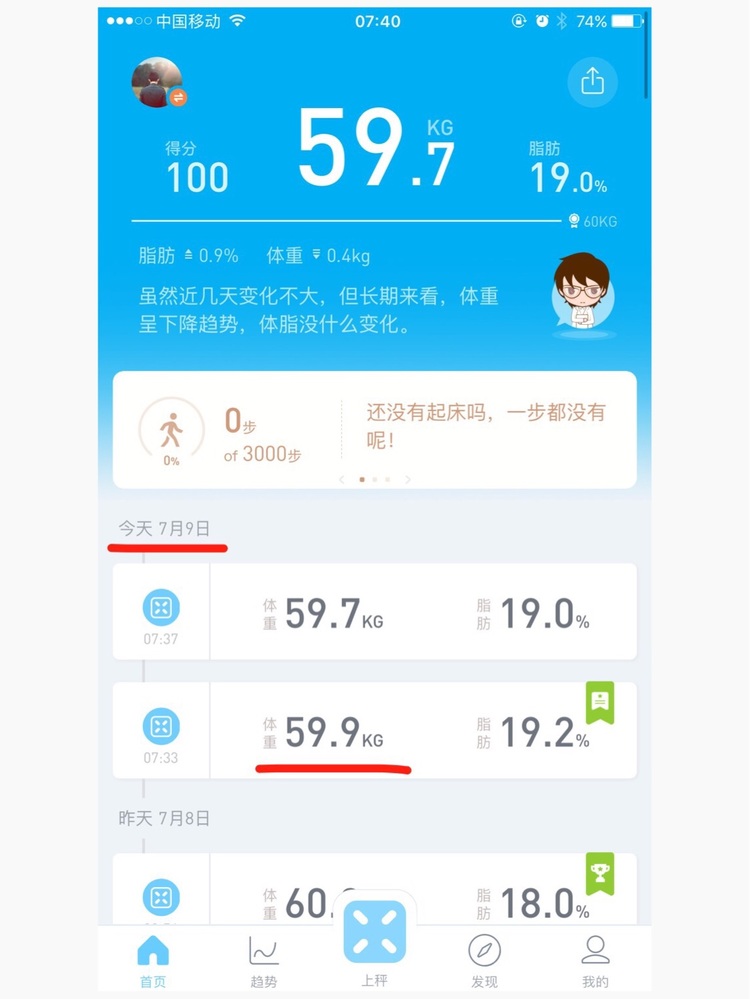Switch to the 发现 tab
750x999 pixels.
click(x=484, y=962)
